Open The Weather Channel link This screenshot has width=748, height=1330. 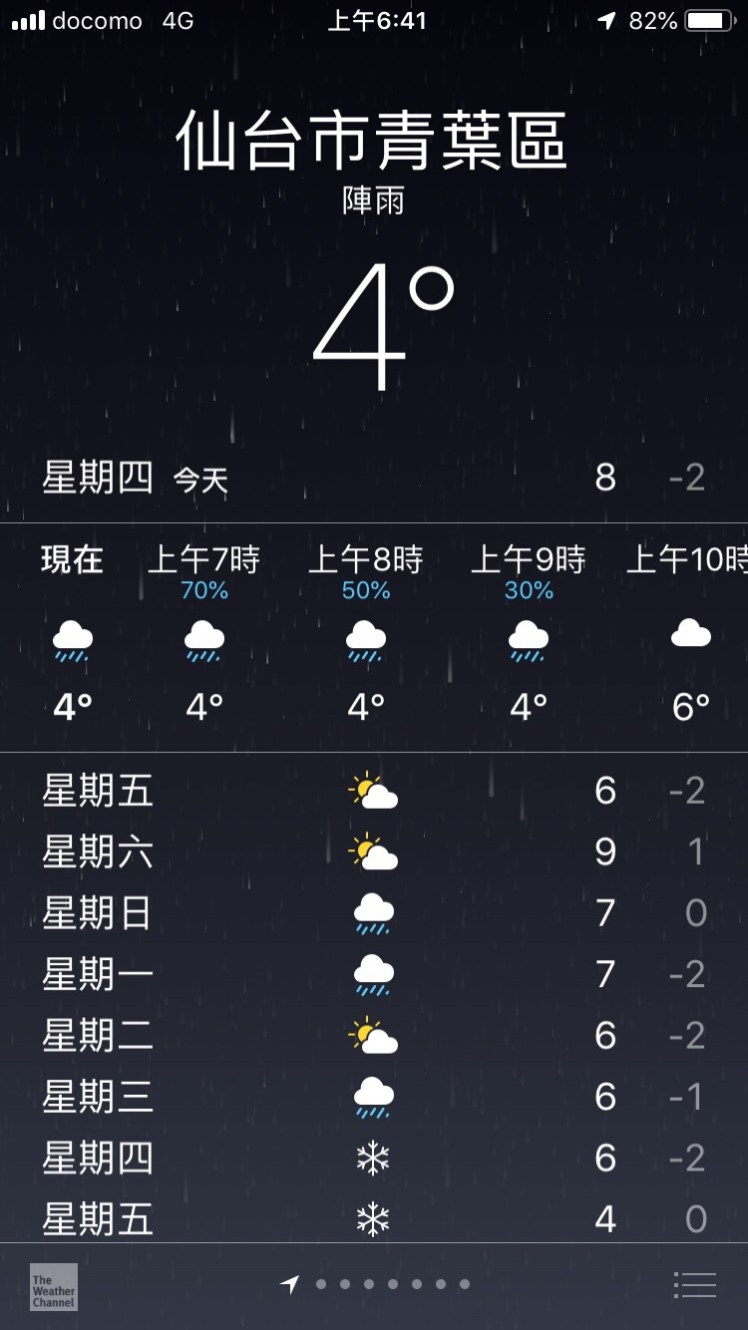pyautogui.click(x=54, y=1287)
